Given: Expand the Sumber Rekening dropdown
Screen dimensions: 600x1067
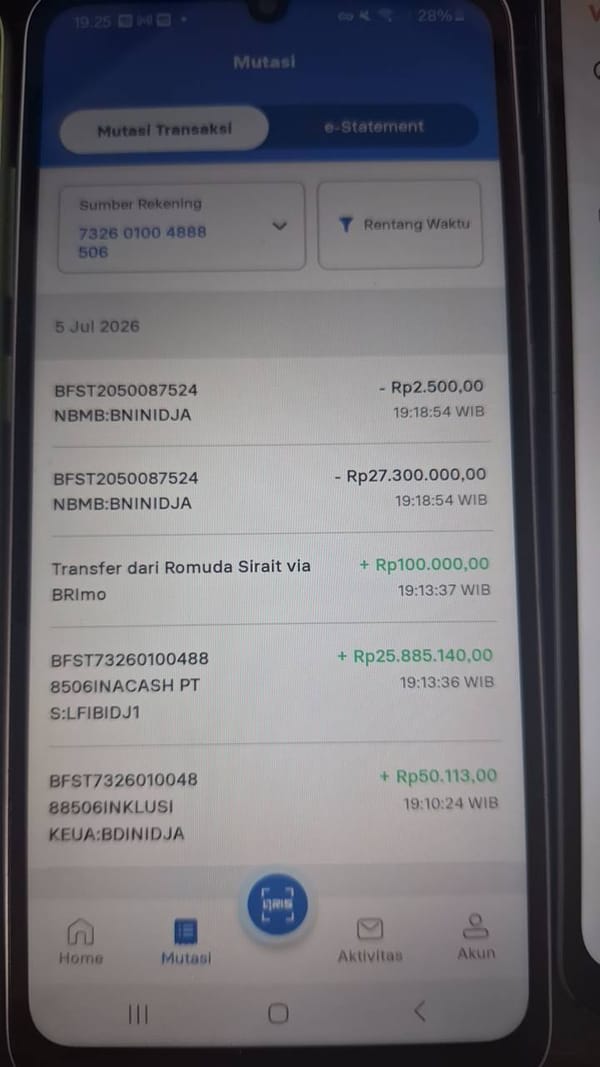Looking at the screenshot, I should click(x=181, y=227).
